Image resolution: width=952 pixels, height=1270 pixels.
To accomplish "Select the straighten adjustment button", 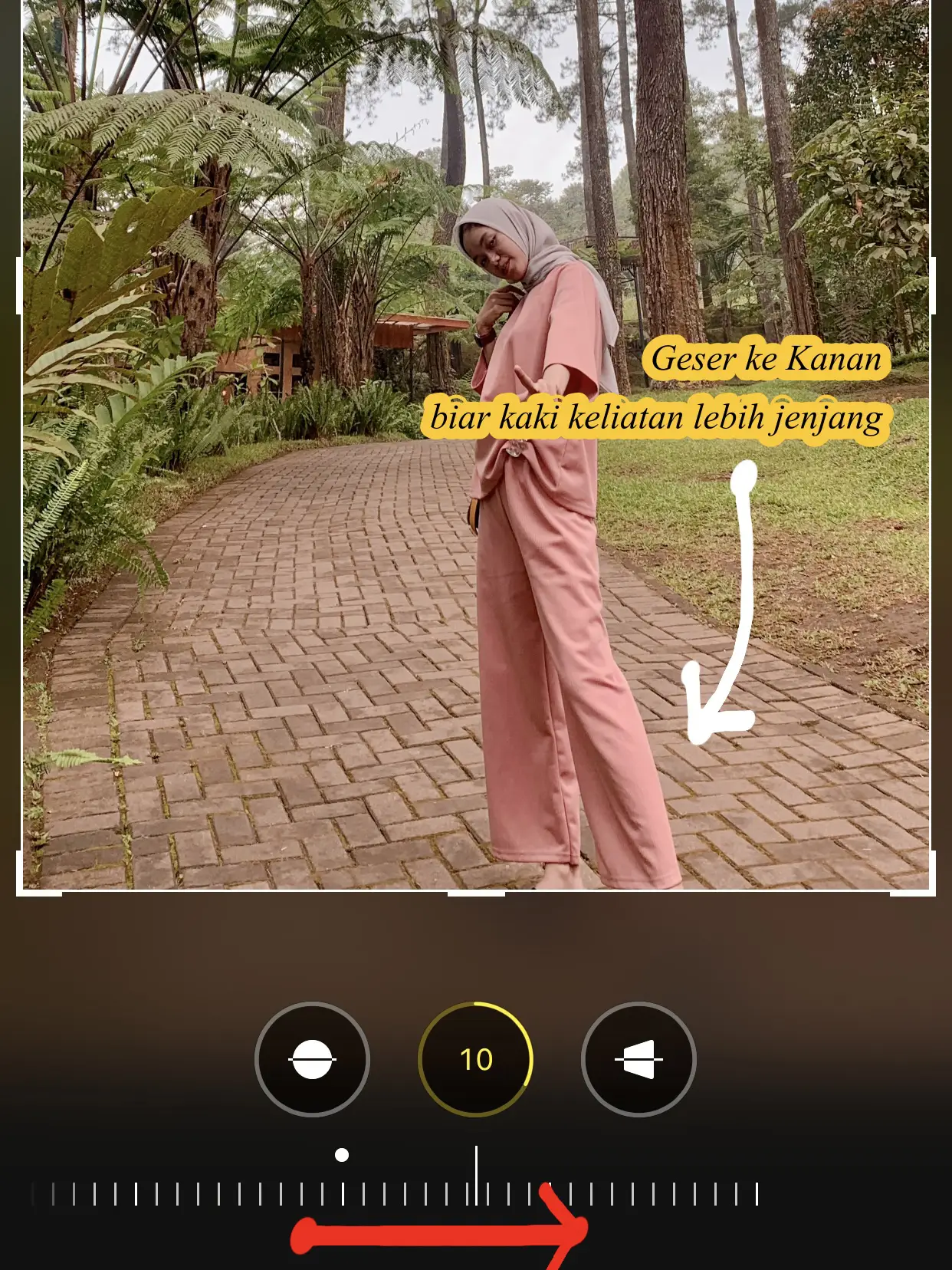I will tap(312, 1059).
